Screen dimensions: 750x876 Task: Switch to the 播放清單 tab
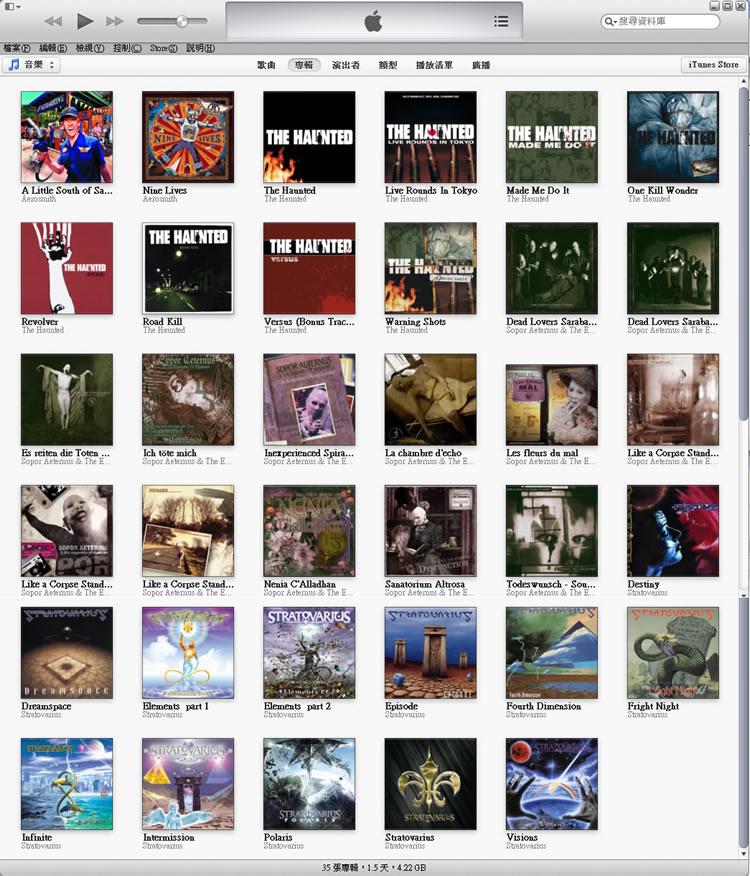[434, 65]
